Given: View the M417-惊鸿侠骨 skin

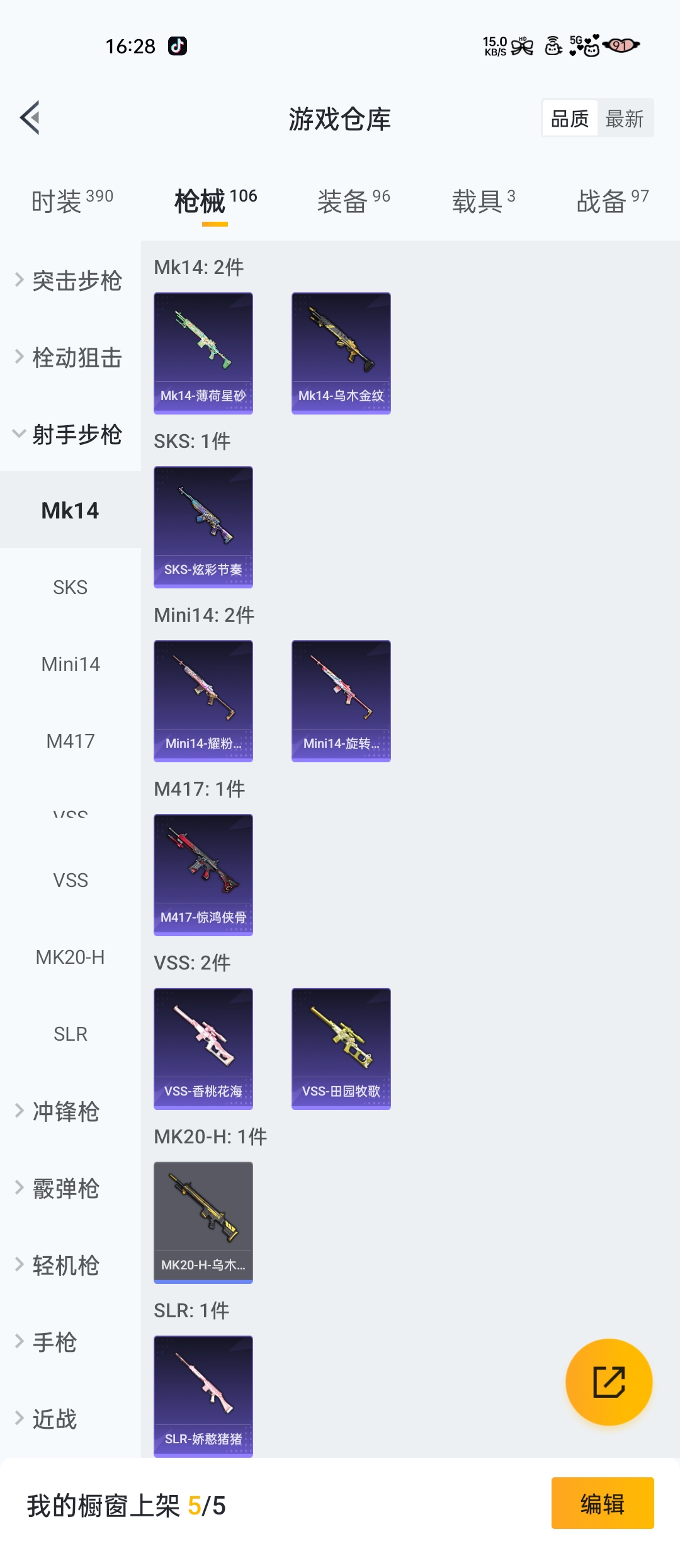Looking at the screenshot, I should (203, 874).
